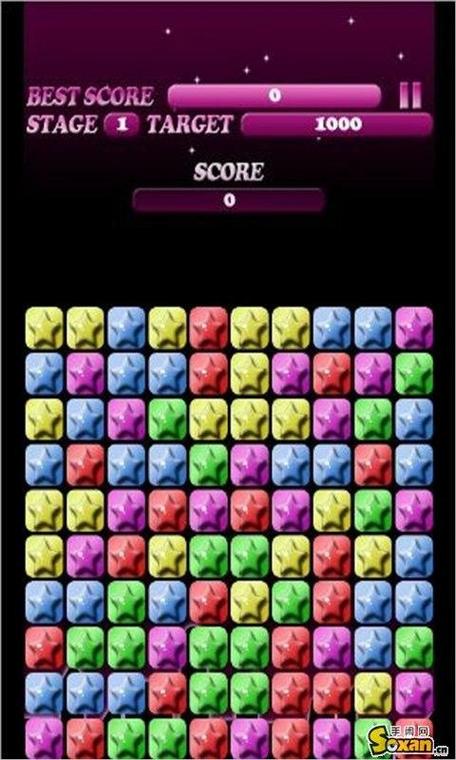Tap the purple star in the top row

(x=414, y=328)
